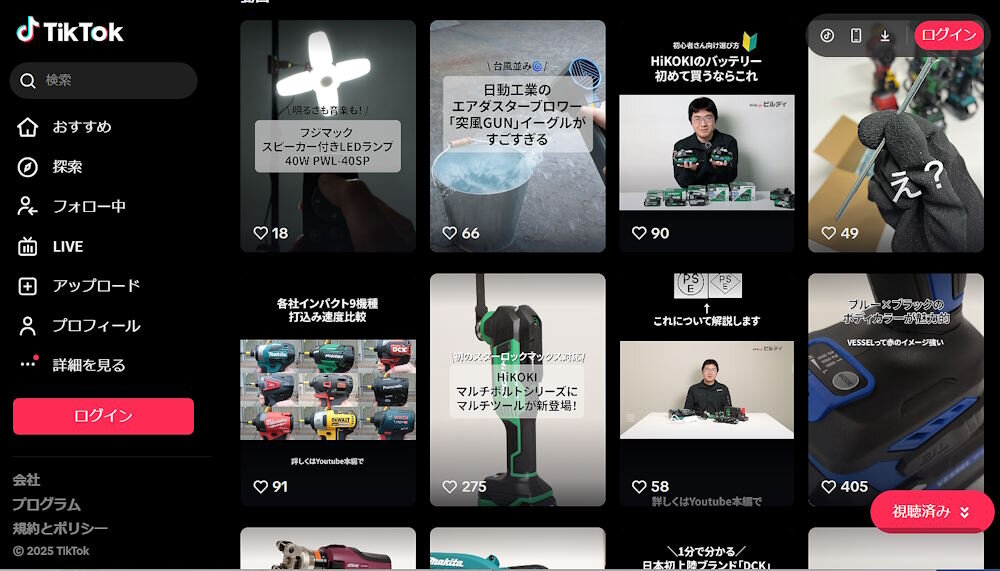Open the プログラム footer link
The image size is (1000, 571).
[x=47, y=504]
